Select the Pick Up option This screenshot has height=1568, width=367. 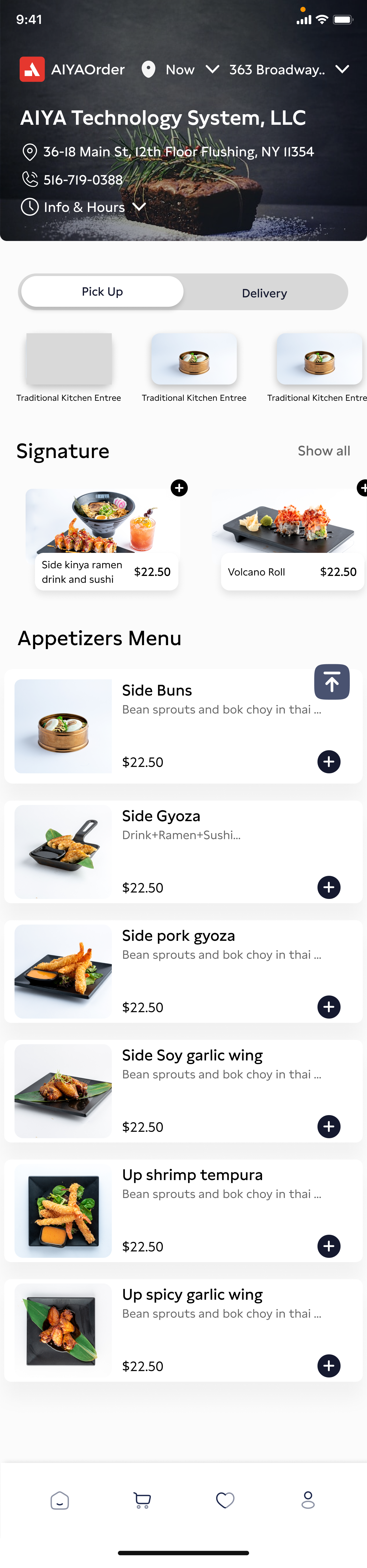click(x=102, y=292)
